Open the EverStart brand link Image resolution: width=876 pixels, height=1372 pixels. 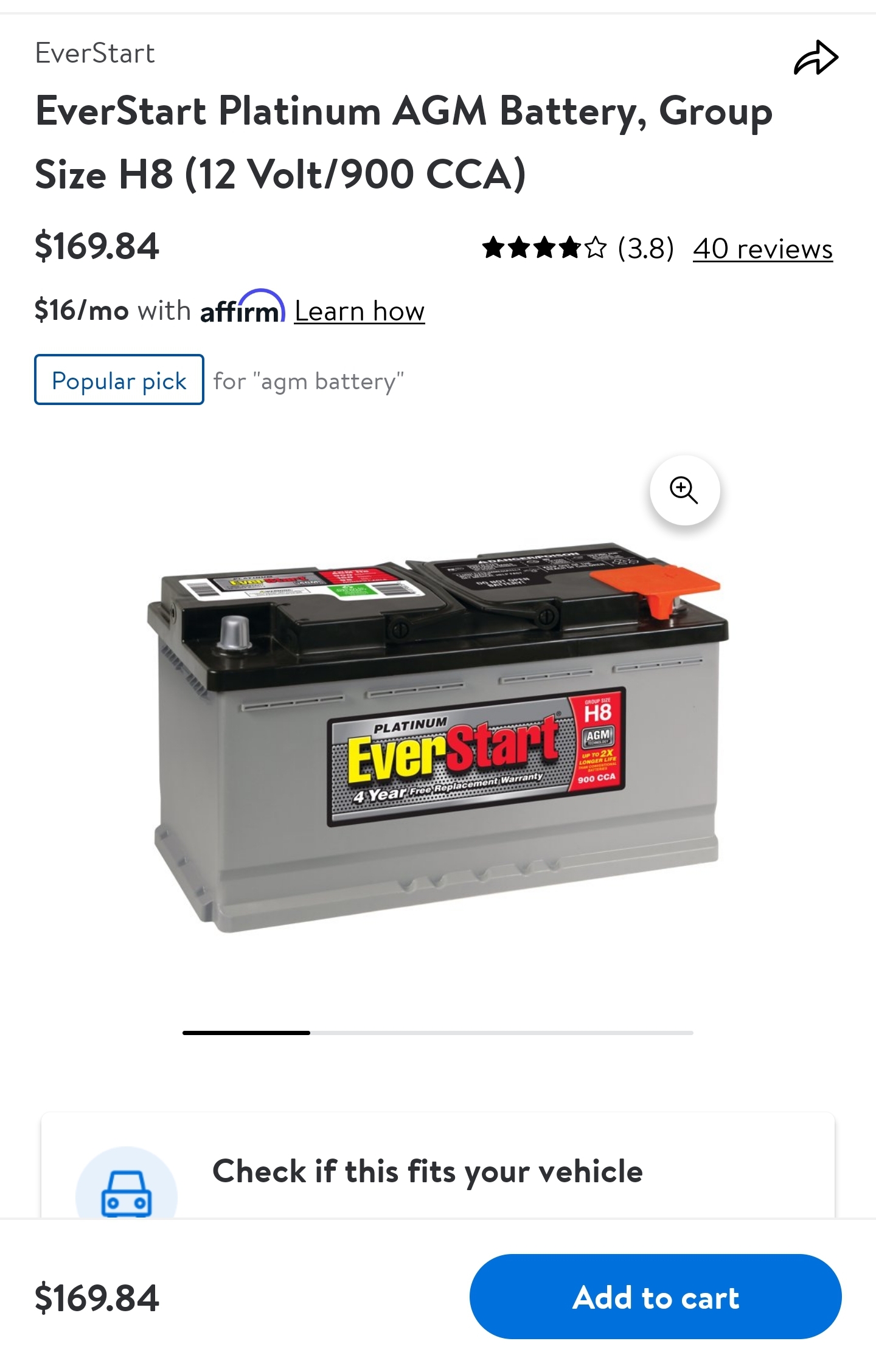(95, 54)
